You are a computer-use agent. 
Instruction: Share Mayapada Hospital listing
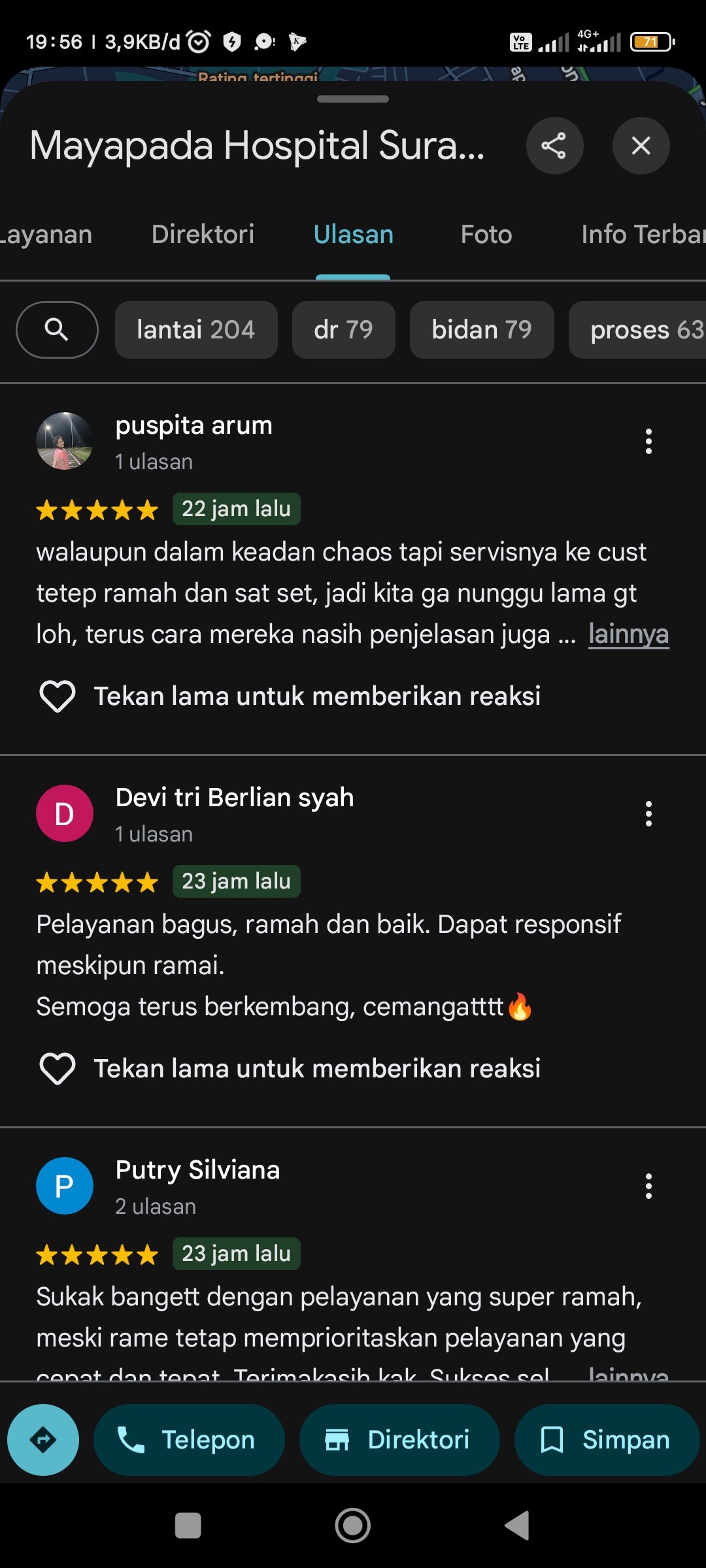coord(554,146)
